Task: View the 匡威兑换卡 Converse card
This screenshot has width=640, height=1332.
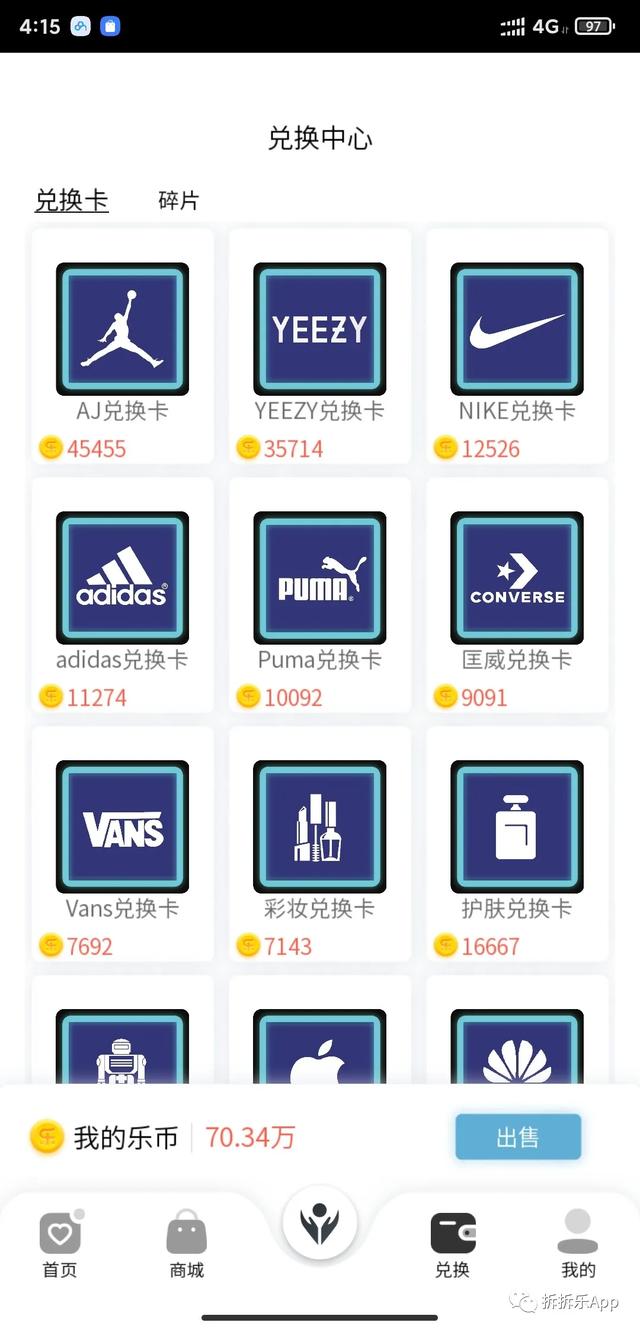Action: [517, 596]
